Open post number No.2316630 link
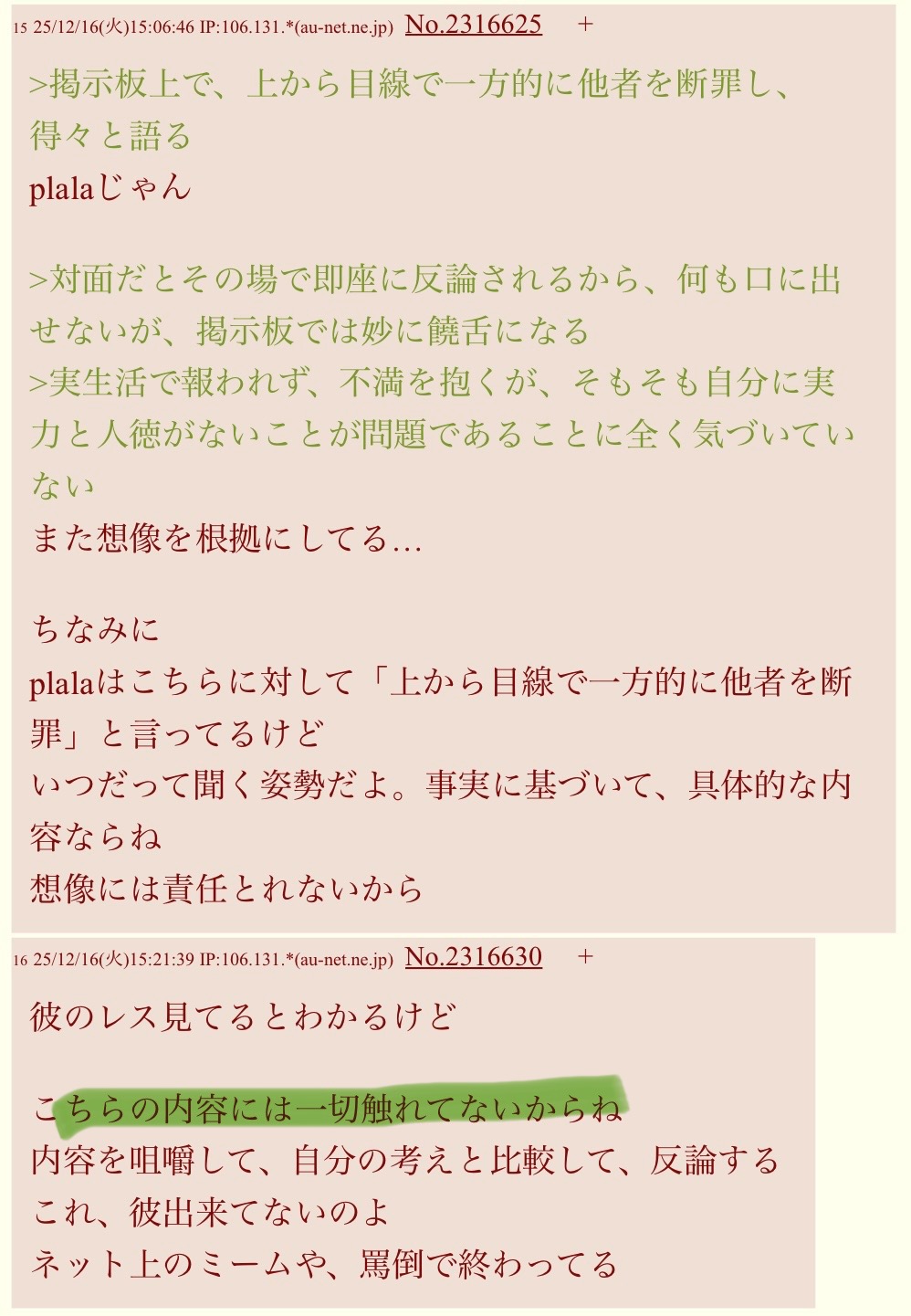The image size is (911, 1316). 473,957
